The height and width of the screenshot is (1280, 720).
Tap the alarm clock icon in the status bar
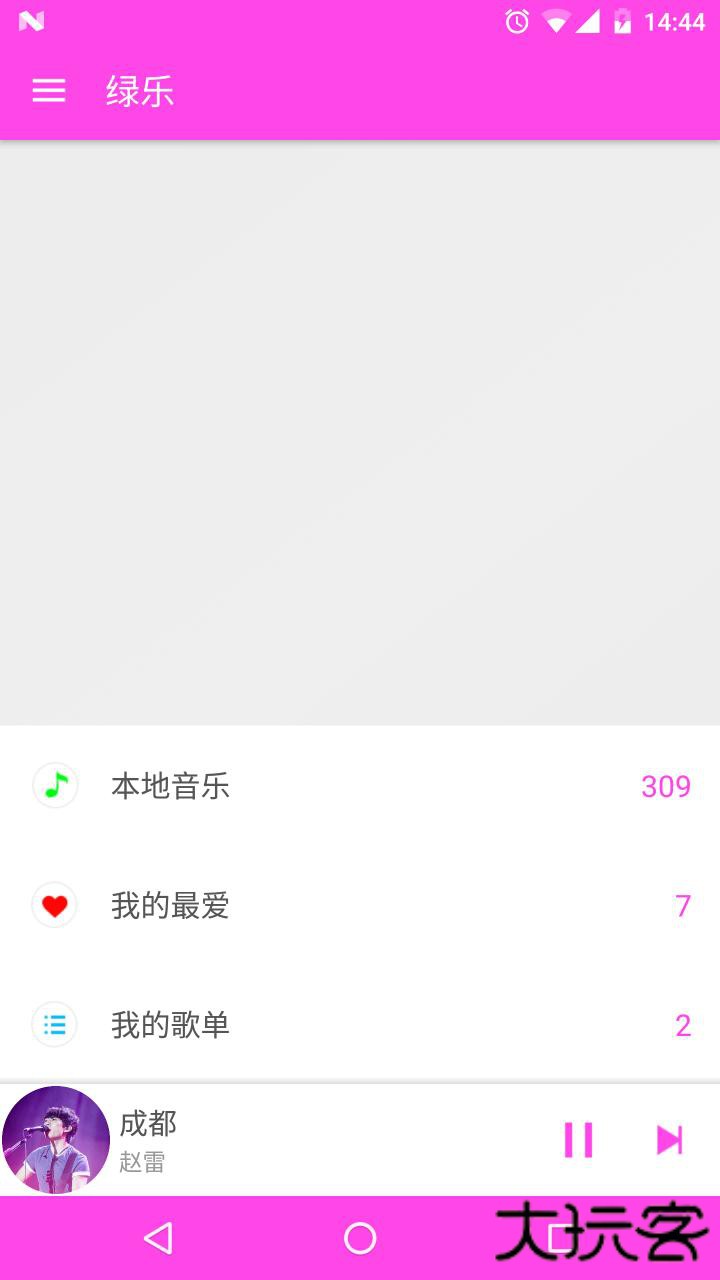(x=516, y=20)
